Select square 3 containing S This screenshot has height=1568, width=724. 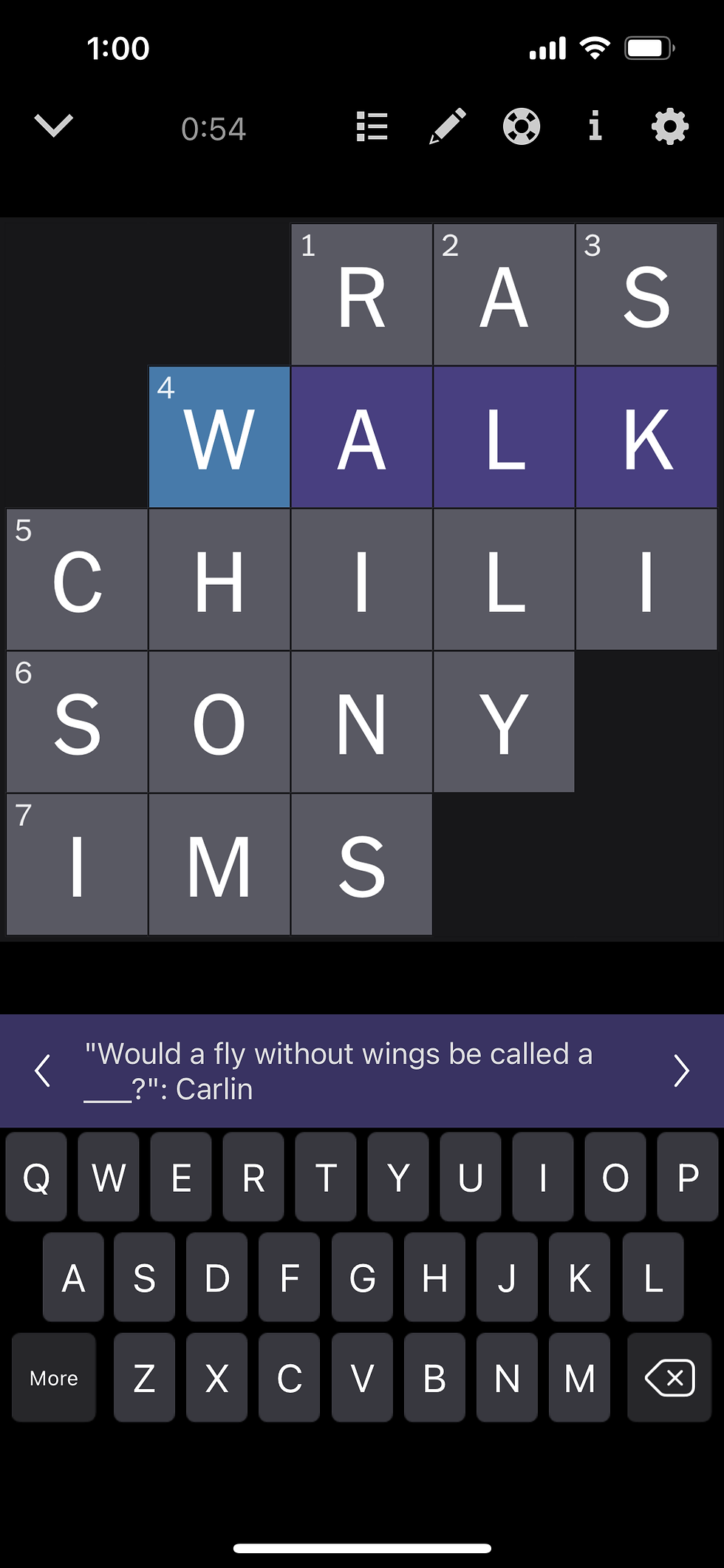(646, 294)
